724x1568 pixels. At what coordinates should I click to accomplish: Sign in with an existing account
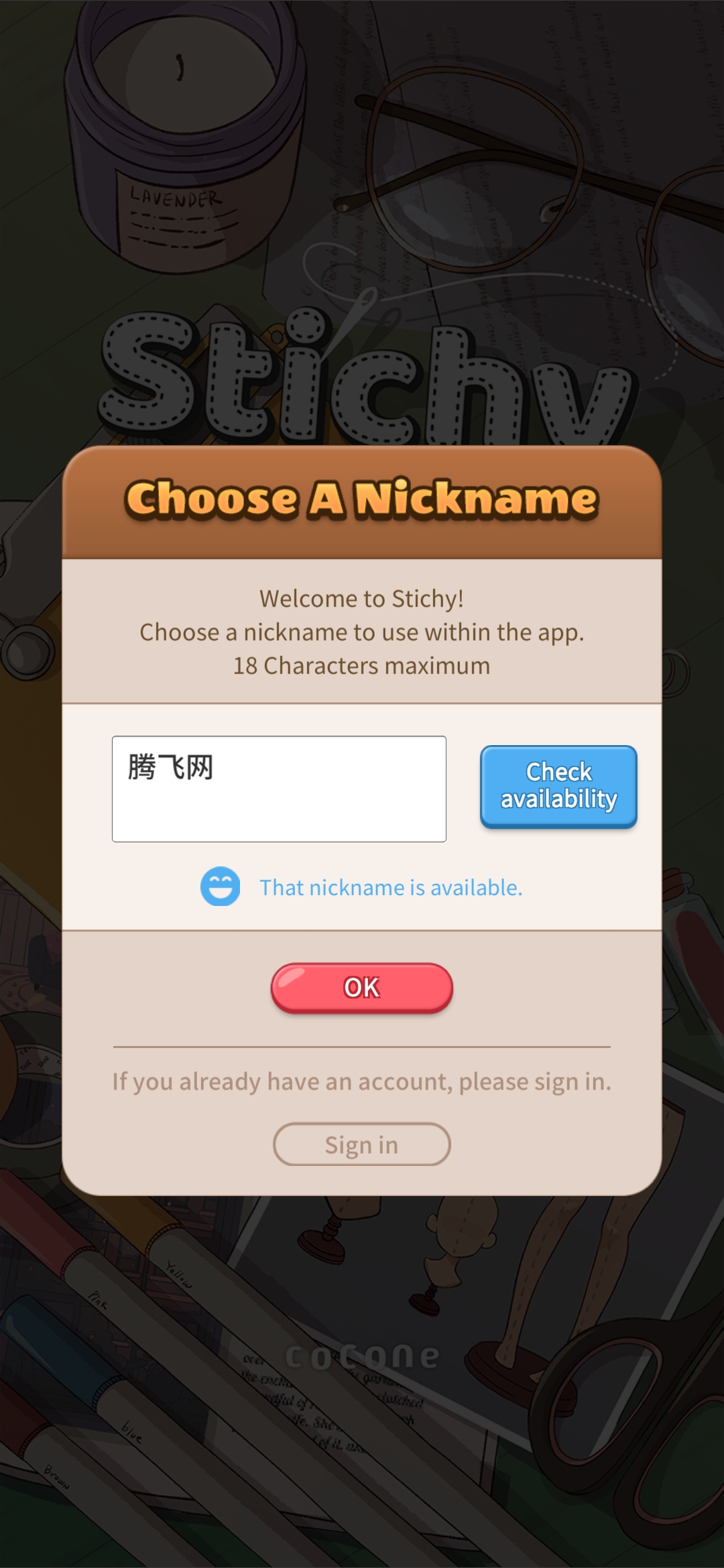coord(362,1145)
